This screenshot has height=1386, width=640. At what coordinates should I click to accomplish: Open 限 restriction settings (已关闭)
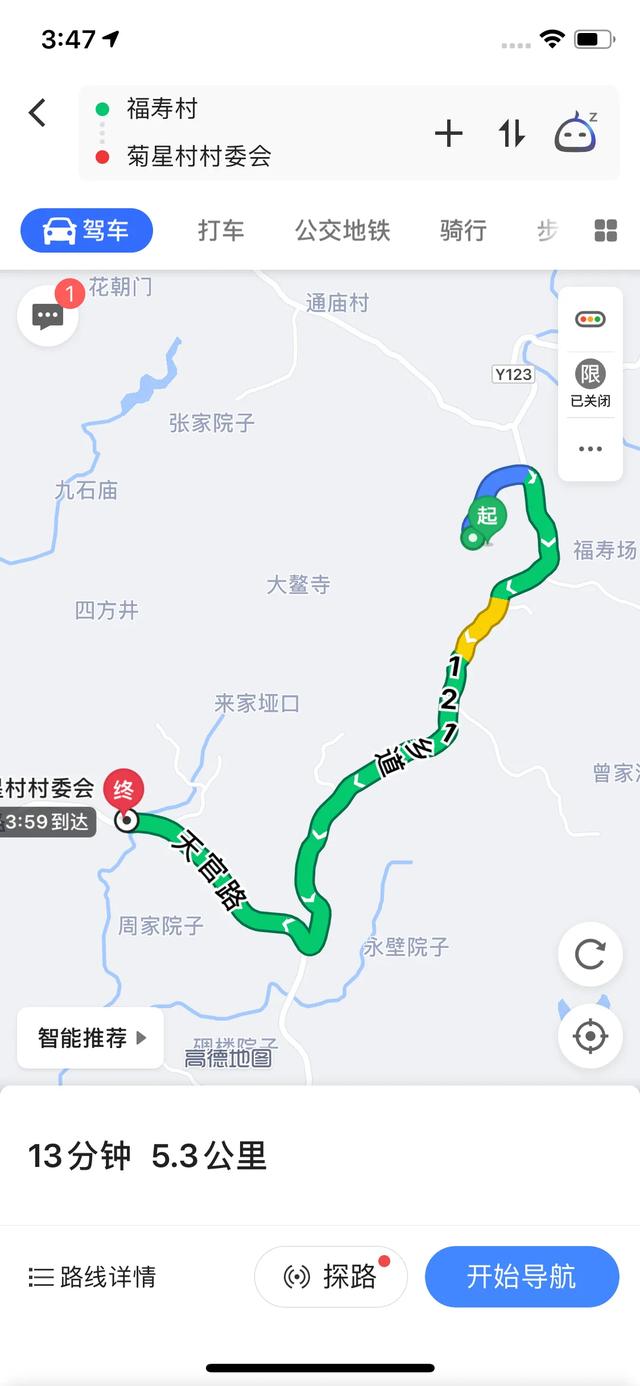click(590, 385)
